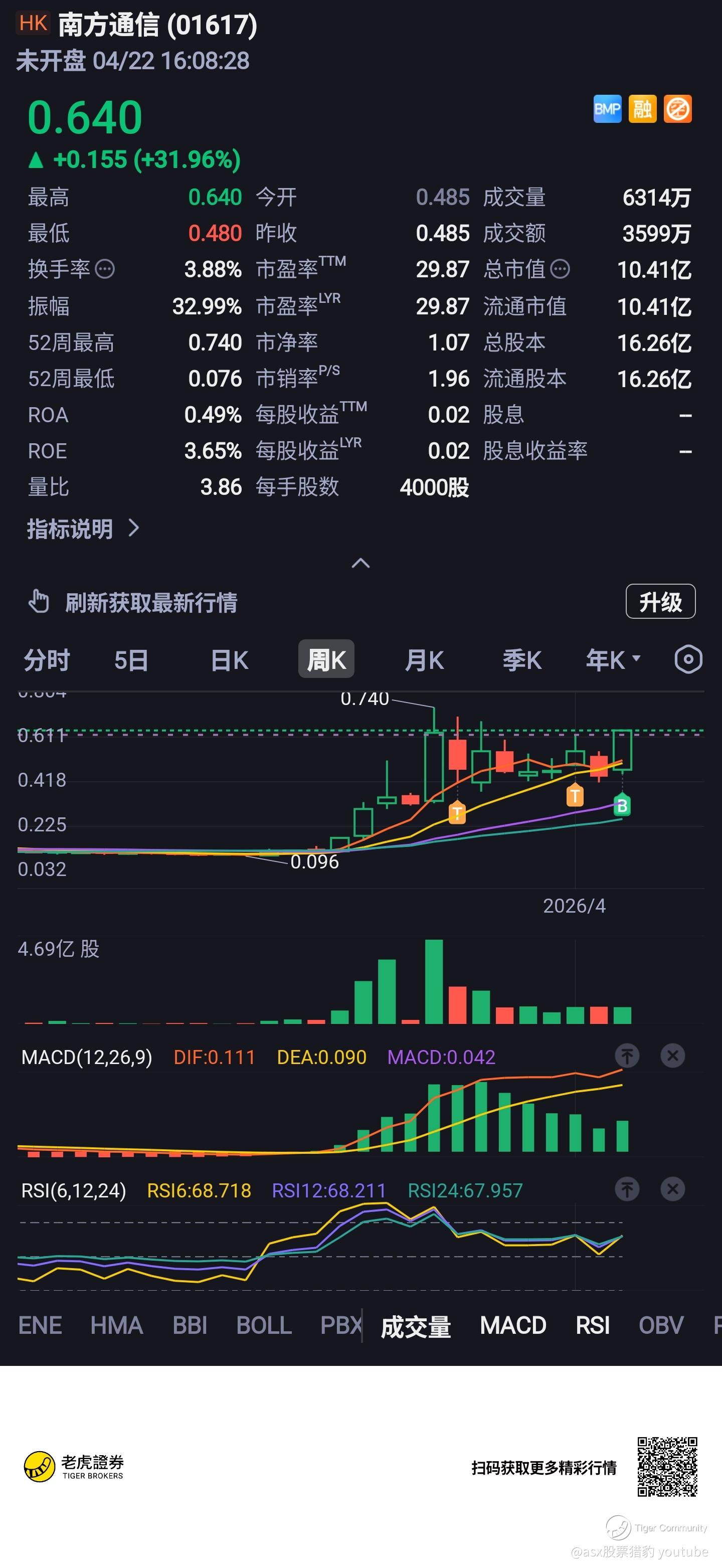Show the 月K monthly chart
Viewport: 722px width, 1568px height.
[x=424, y=660]
